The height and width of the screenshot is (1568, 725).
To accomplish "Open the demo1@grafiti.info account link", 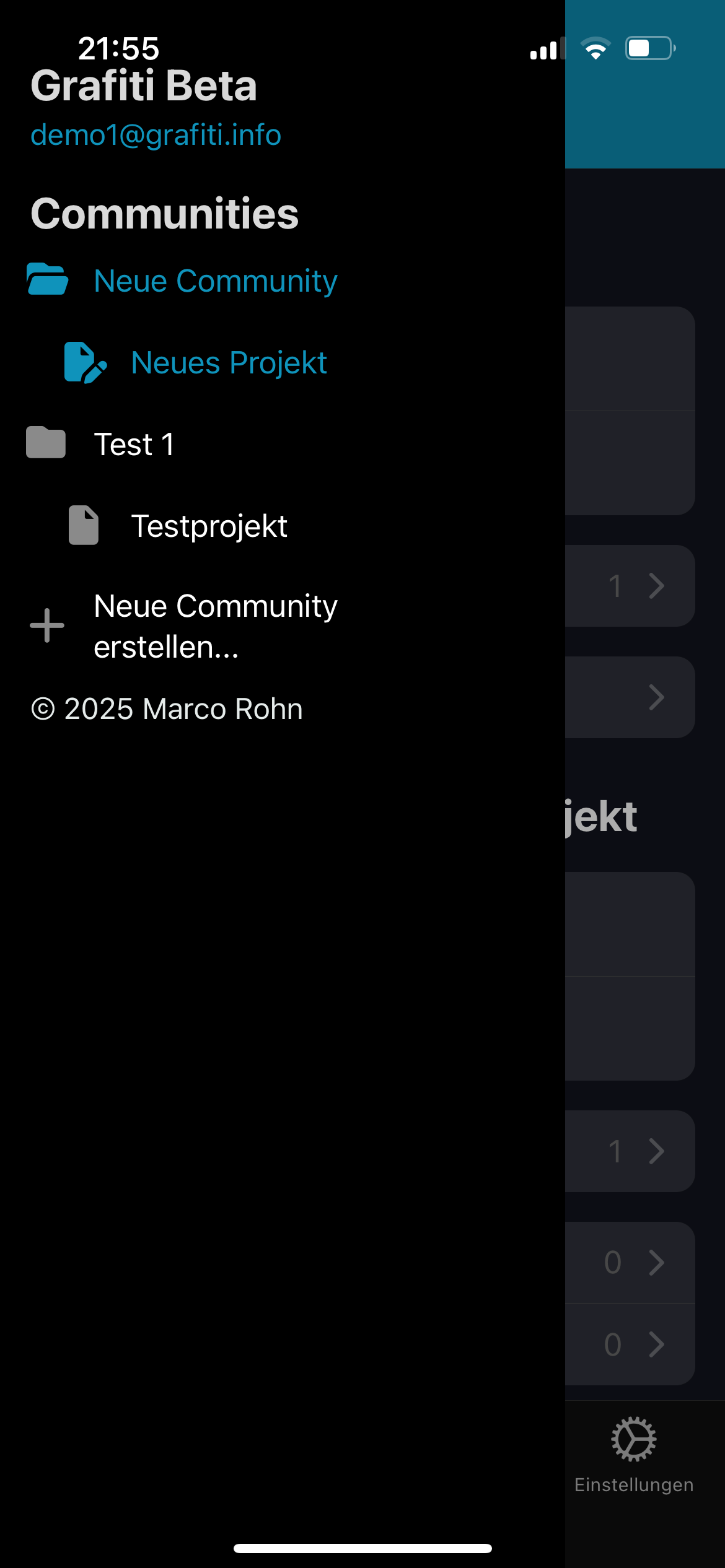I will pyautogui.click(x=156, y=135).
